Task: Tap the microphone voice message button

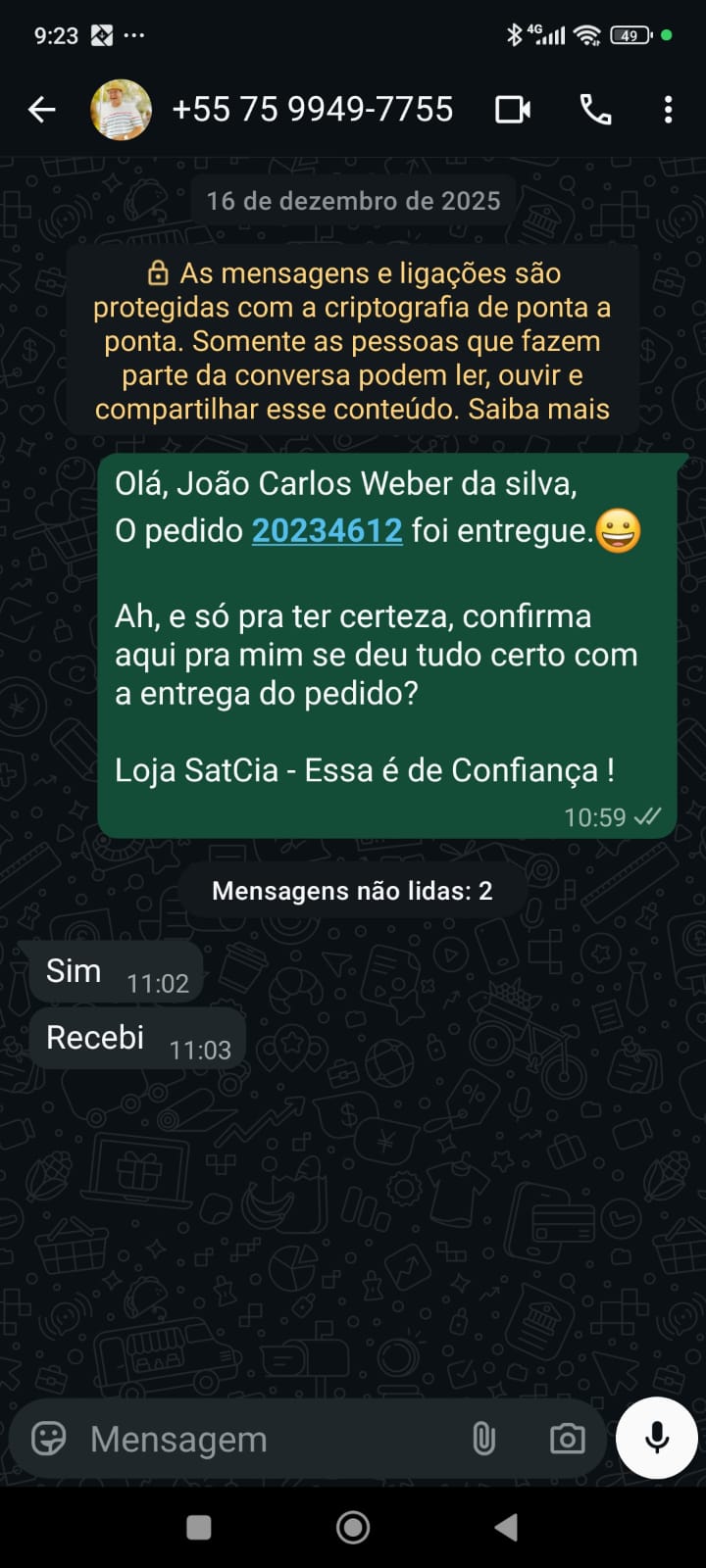Action: point(657,1438)
